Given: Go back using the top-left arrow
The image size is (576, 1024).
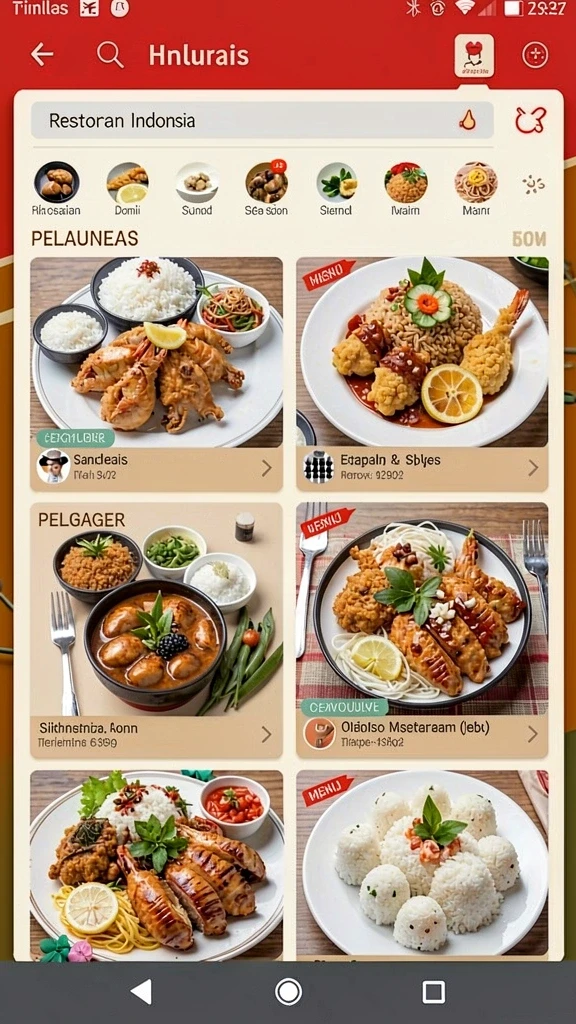Looking at the screenshot, I should coord(42,55).
